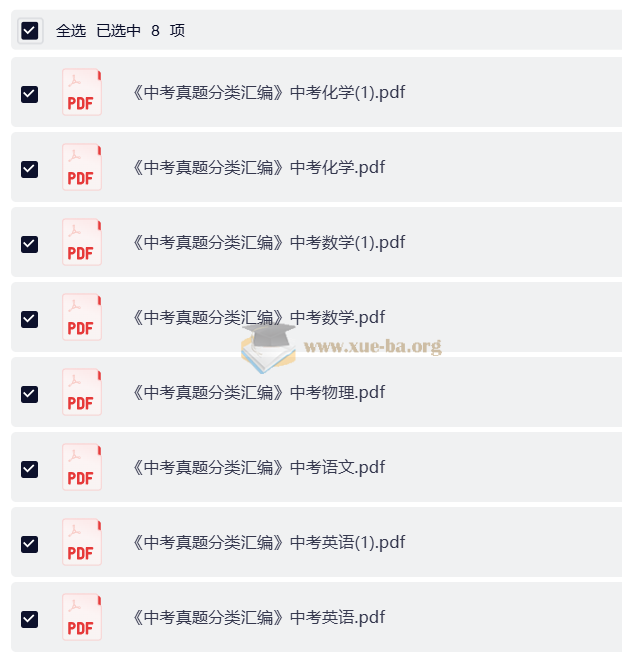
Task: Deselect the 中考数学.pdf checkbox
Action: (x=30, y=319)
